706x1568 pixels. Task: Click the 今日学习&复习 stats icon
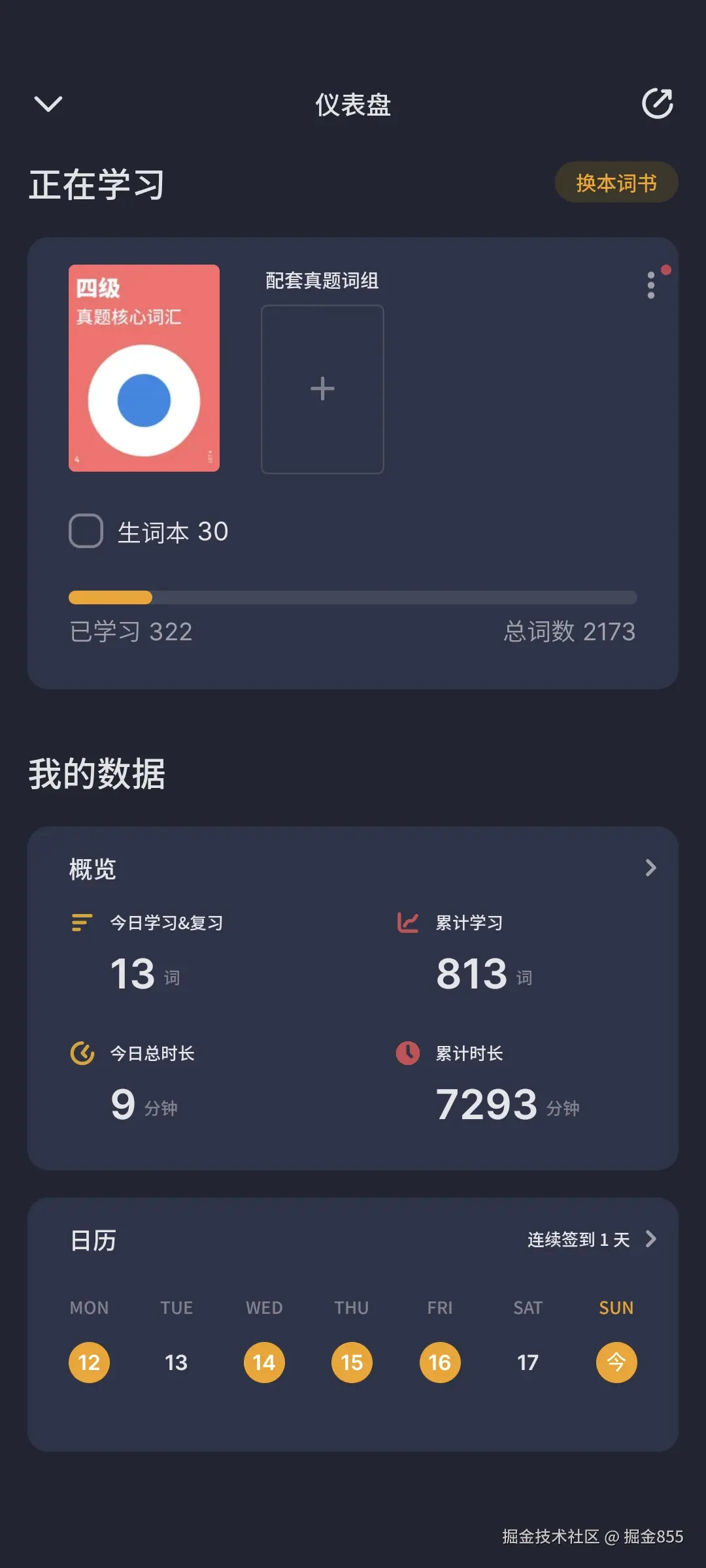click(x=80, y=923)
